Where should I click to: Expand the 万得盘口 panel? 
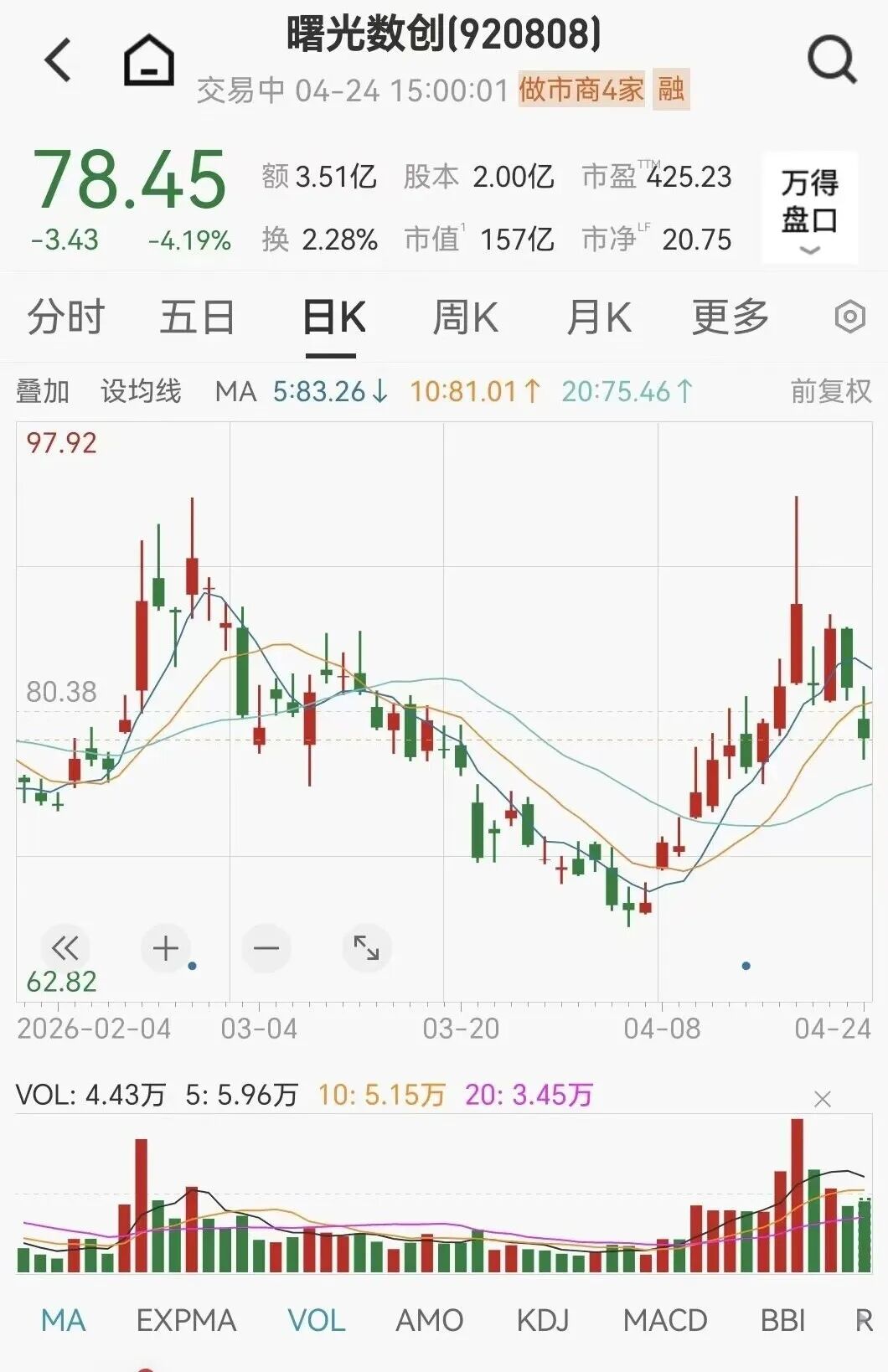point(809,209)
